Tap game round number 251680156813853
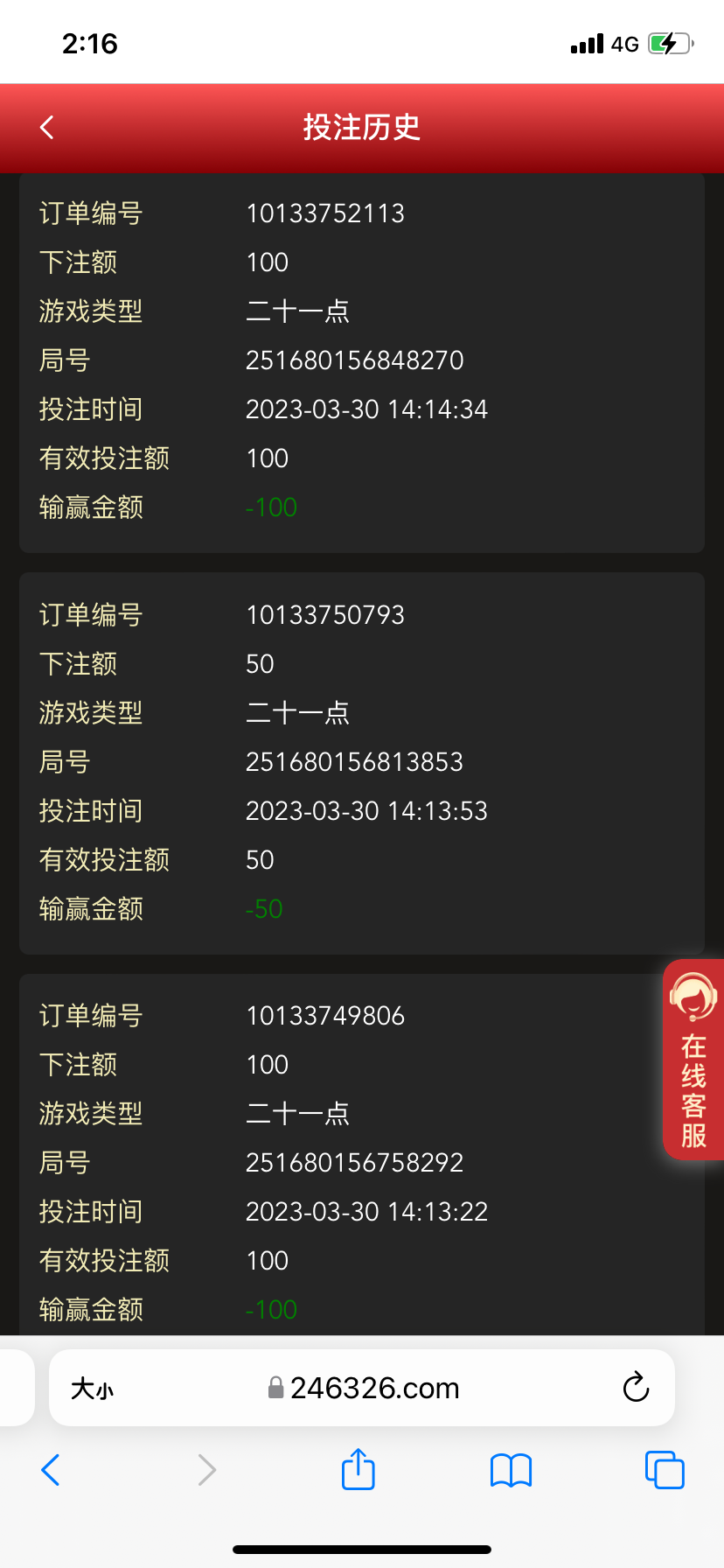This screenshot has width=724, height=1568. pos(354,761)
